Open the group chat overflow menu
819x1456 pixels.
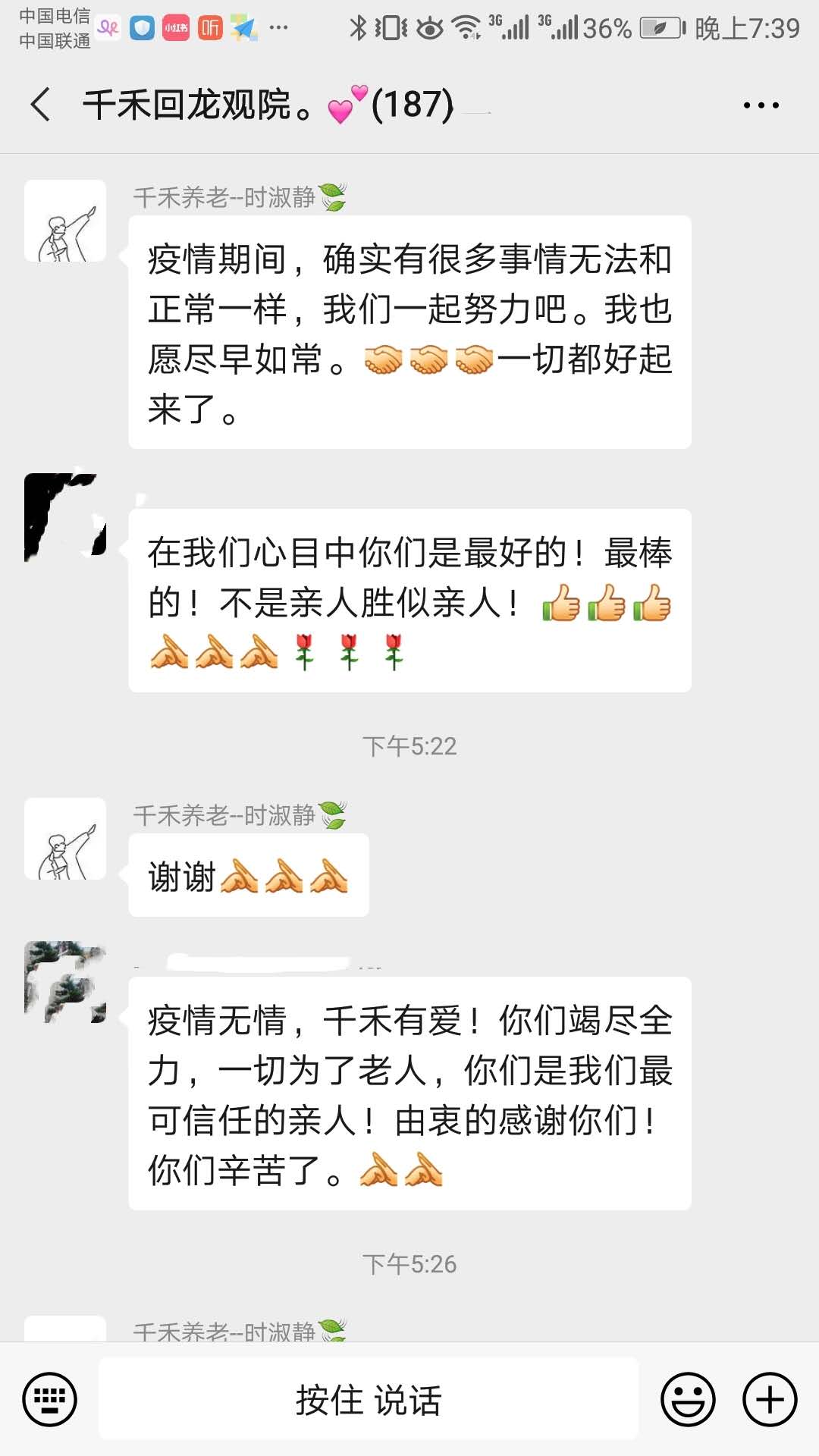click(761, 105)
